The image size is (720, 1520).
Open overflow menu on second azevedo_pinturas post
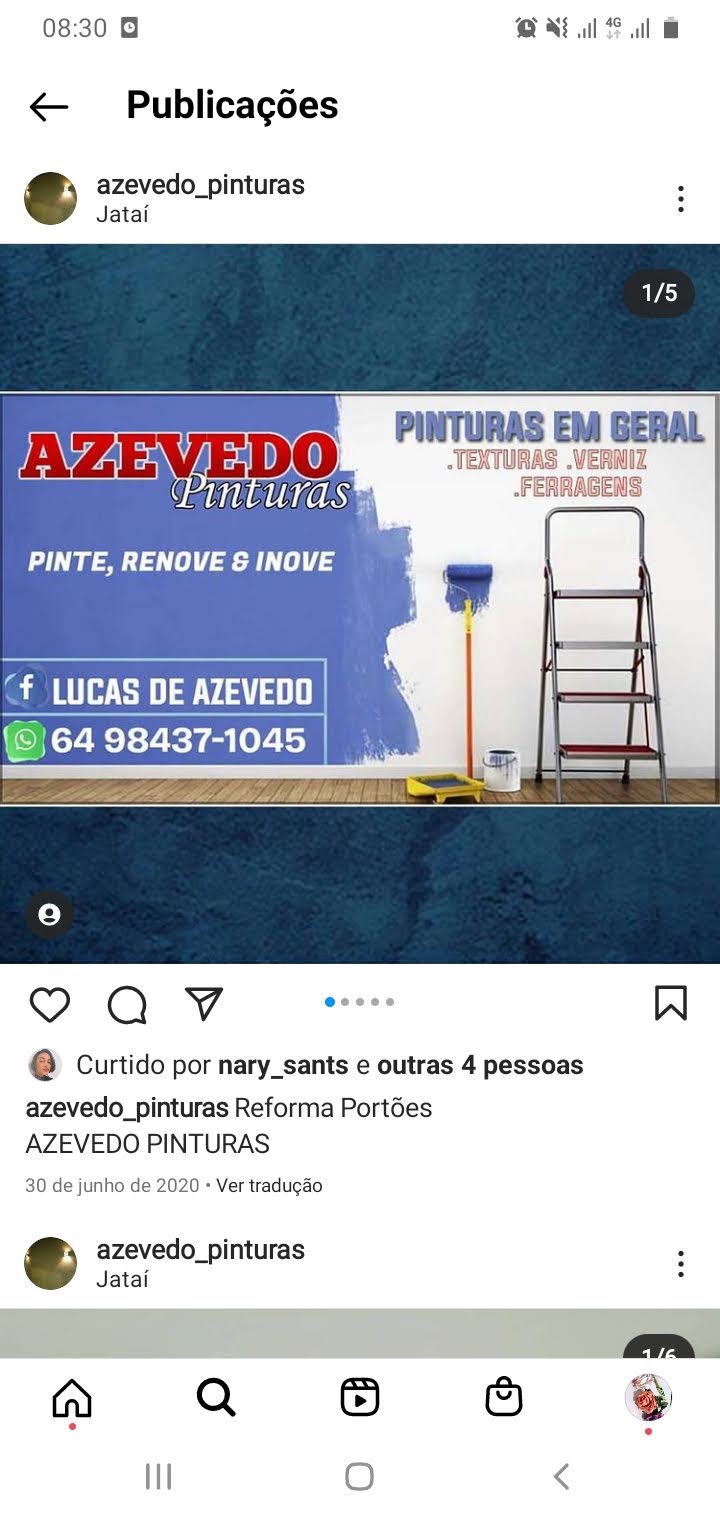pos(680,1264)
